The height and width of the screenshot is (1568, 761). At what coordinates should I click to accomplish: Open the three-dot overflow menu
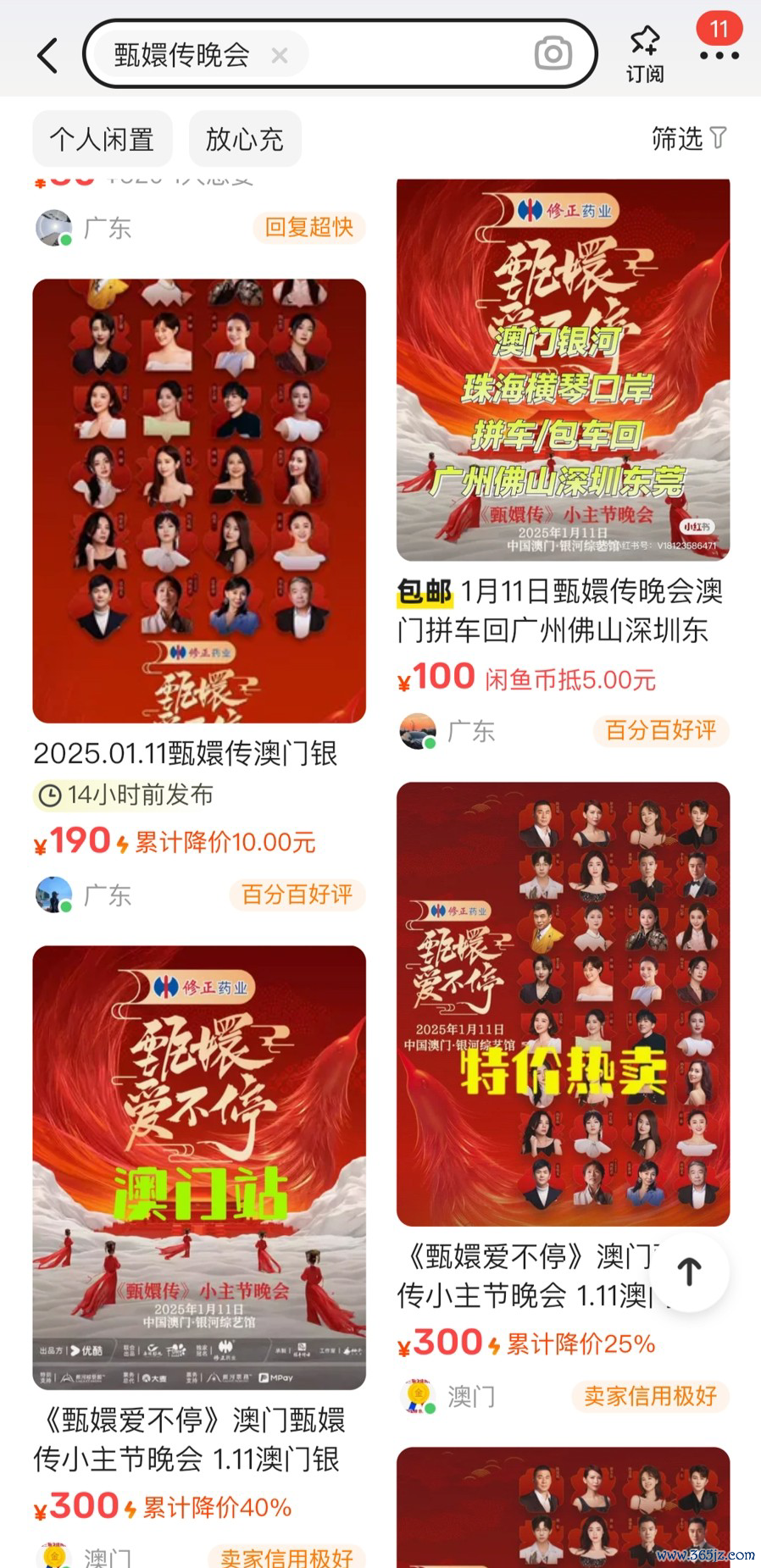(x=719, y=56)
